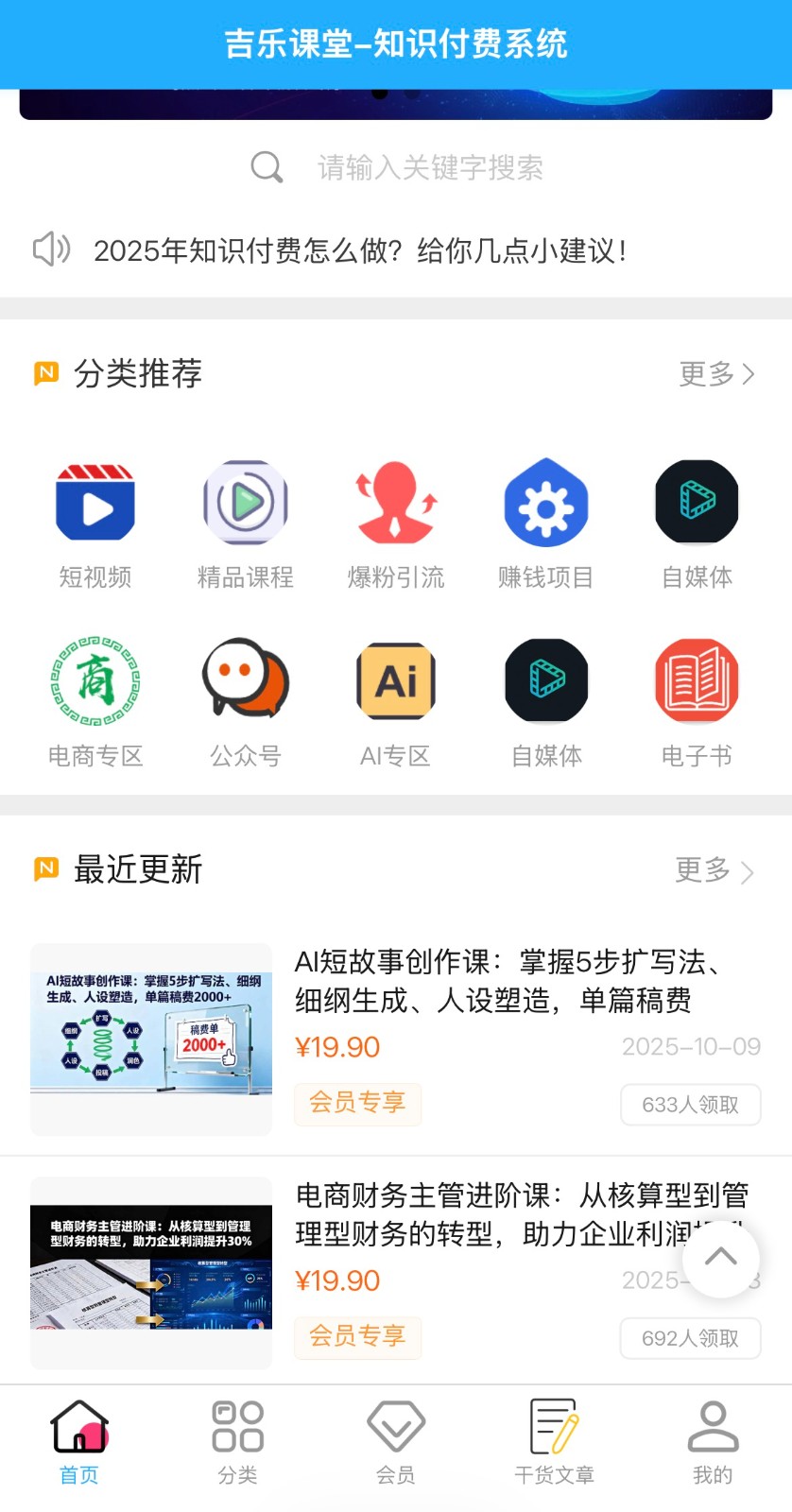Viewport: 792px width, 1512px height.
Task: Open the 爆粉引流 category
Action: coord(395,501)
